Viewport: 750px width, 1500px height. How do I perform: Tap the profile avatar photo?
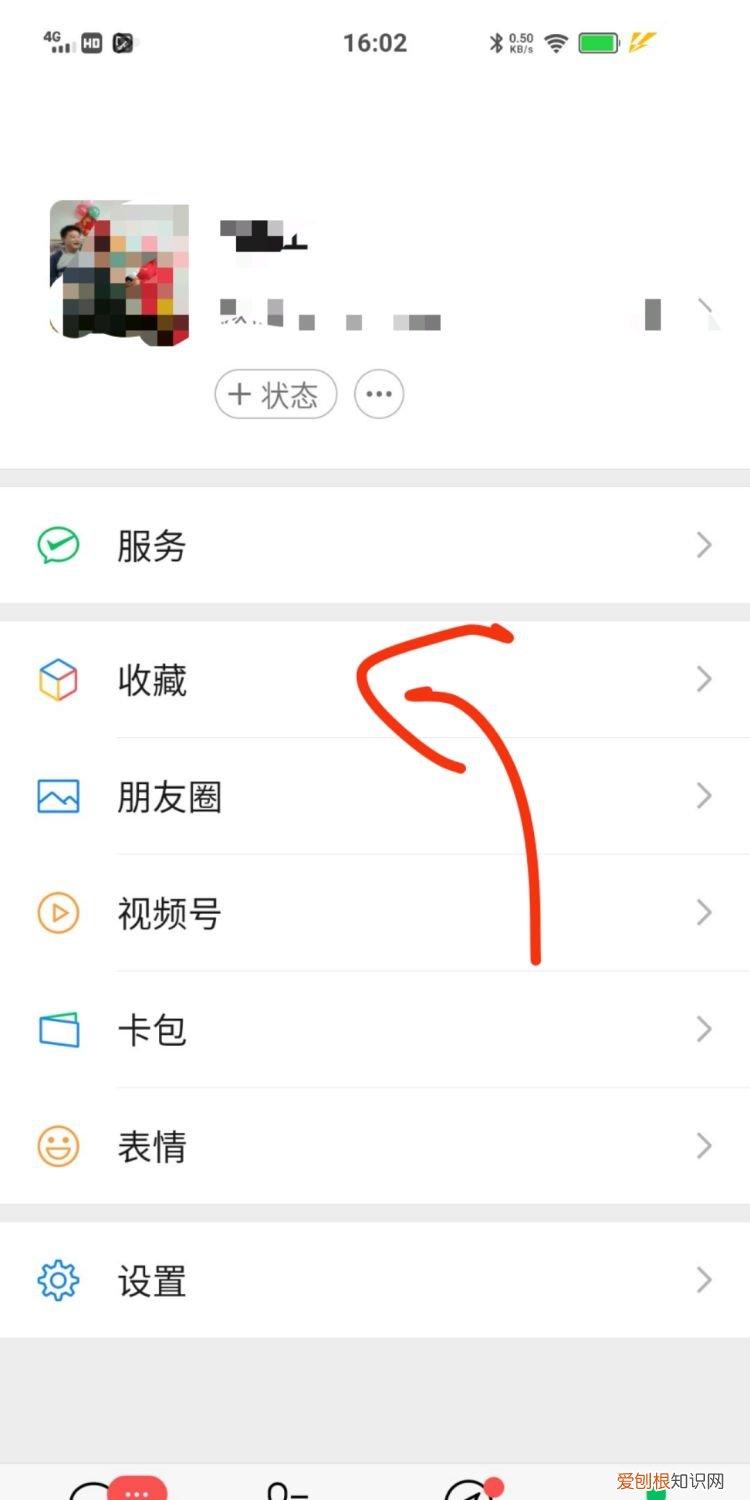coord(118,270)
